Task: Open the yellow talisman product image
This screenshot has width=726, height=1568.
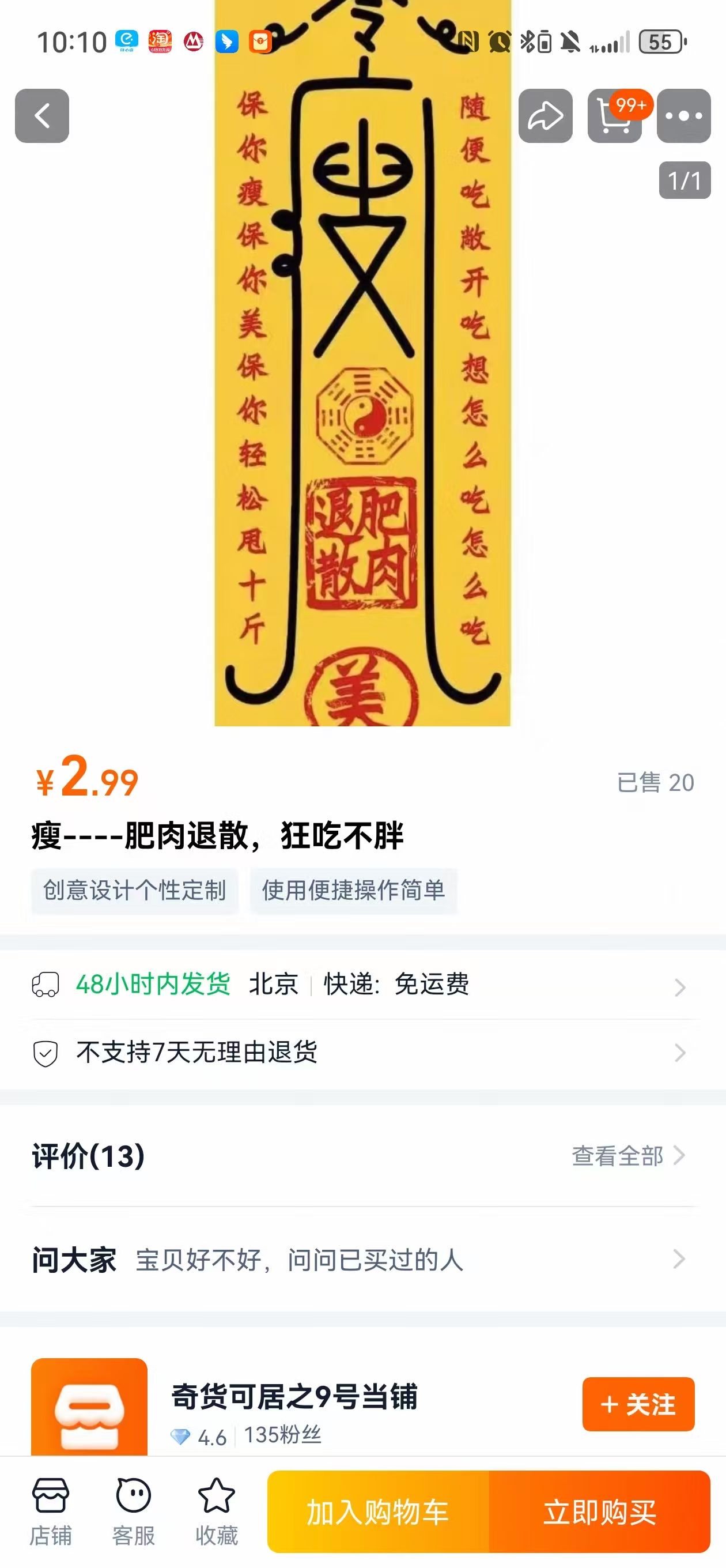Action: (x=362, y=363)
